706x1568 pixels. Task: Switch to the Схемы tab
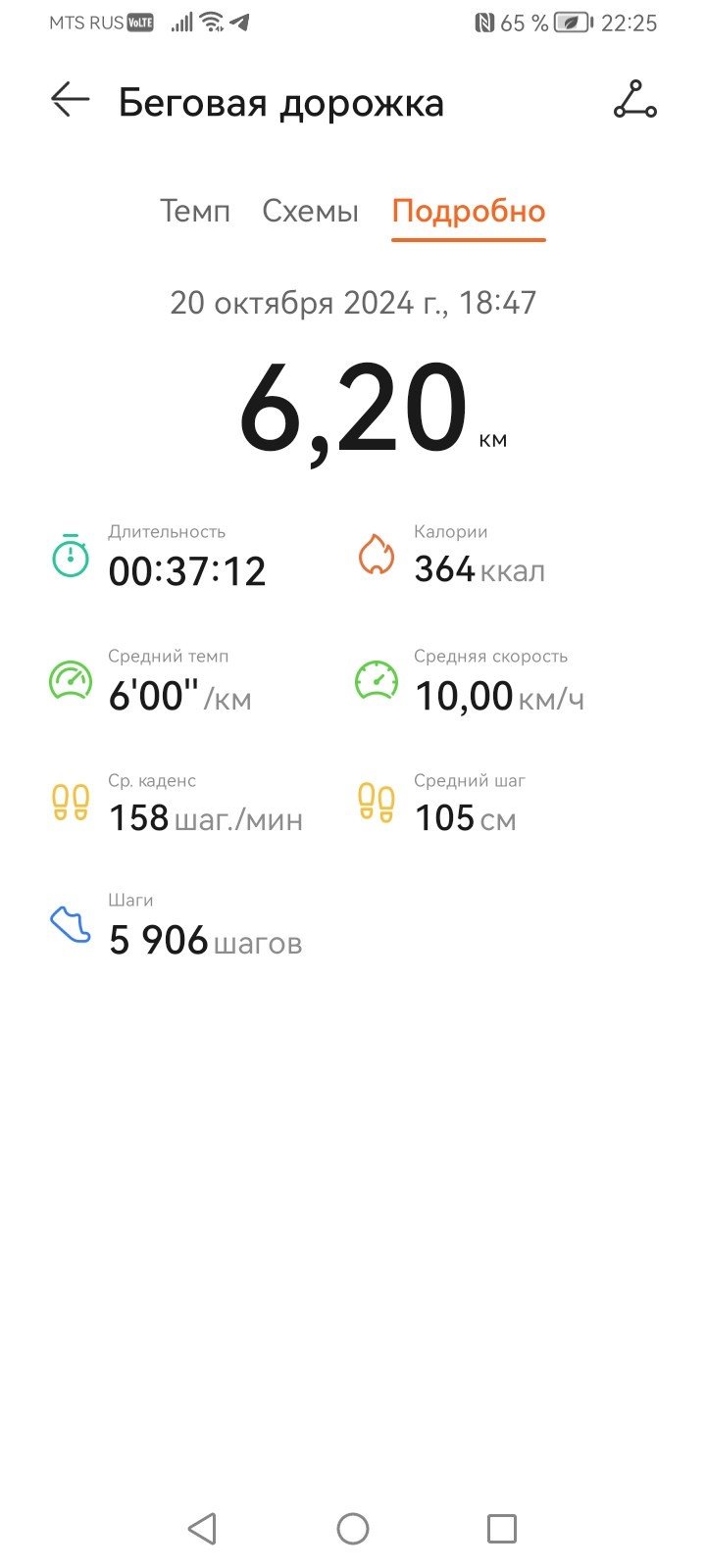pyautogui.click(x=310, y=212)
